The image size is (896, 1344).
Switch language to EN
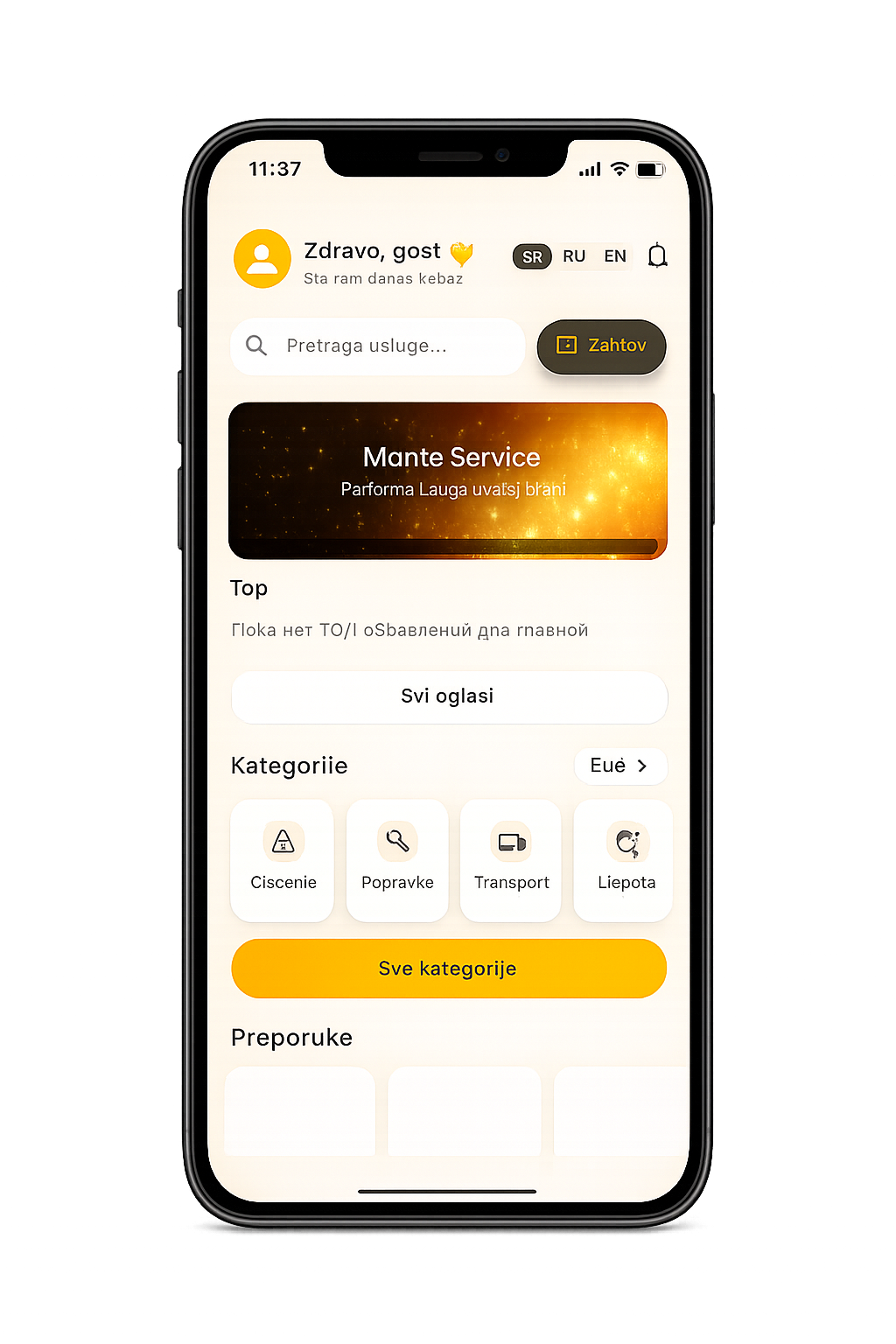point(615,256)
